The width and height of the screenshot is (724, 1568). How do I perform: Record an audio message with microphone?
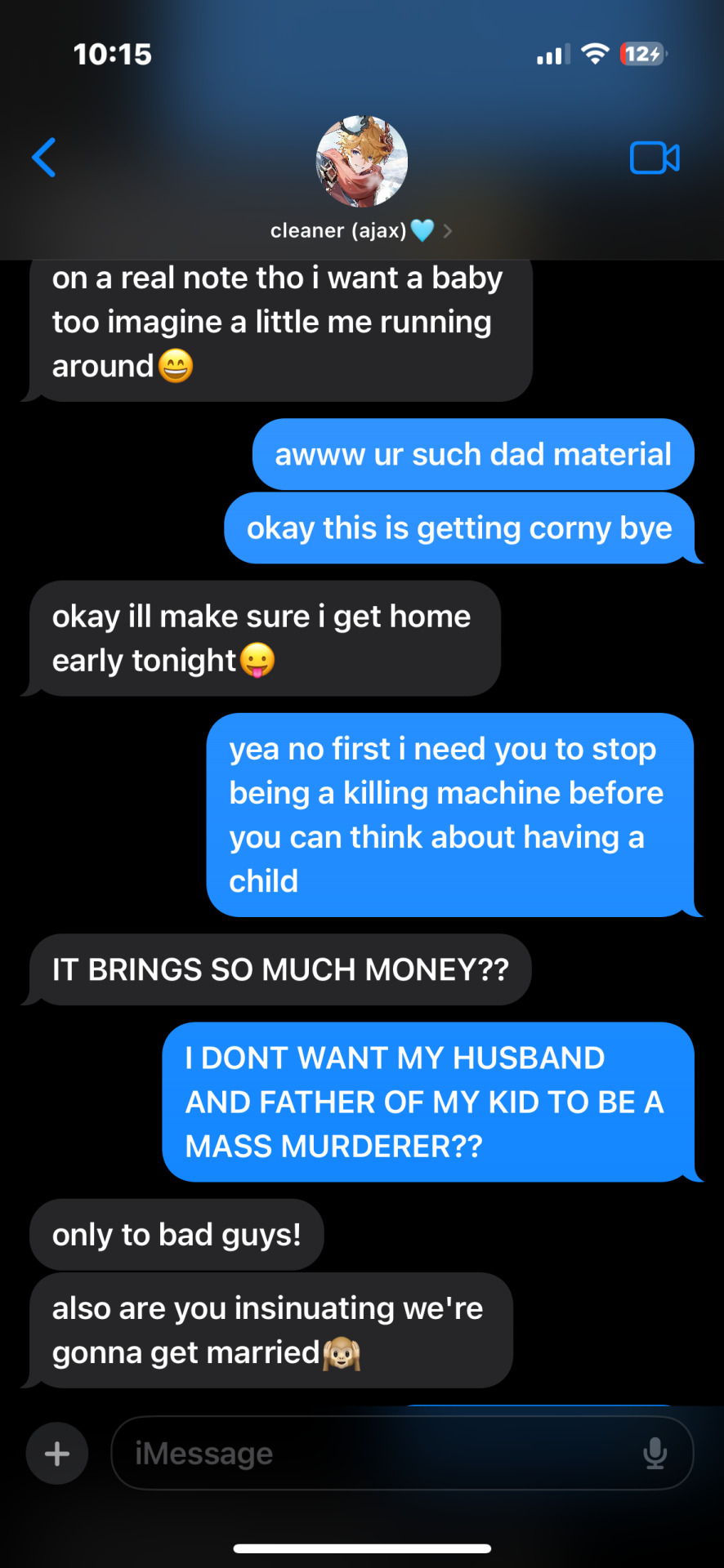point(655,1454)
